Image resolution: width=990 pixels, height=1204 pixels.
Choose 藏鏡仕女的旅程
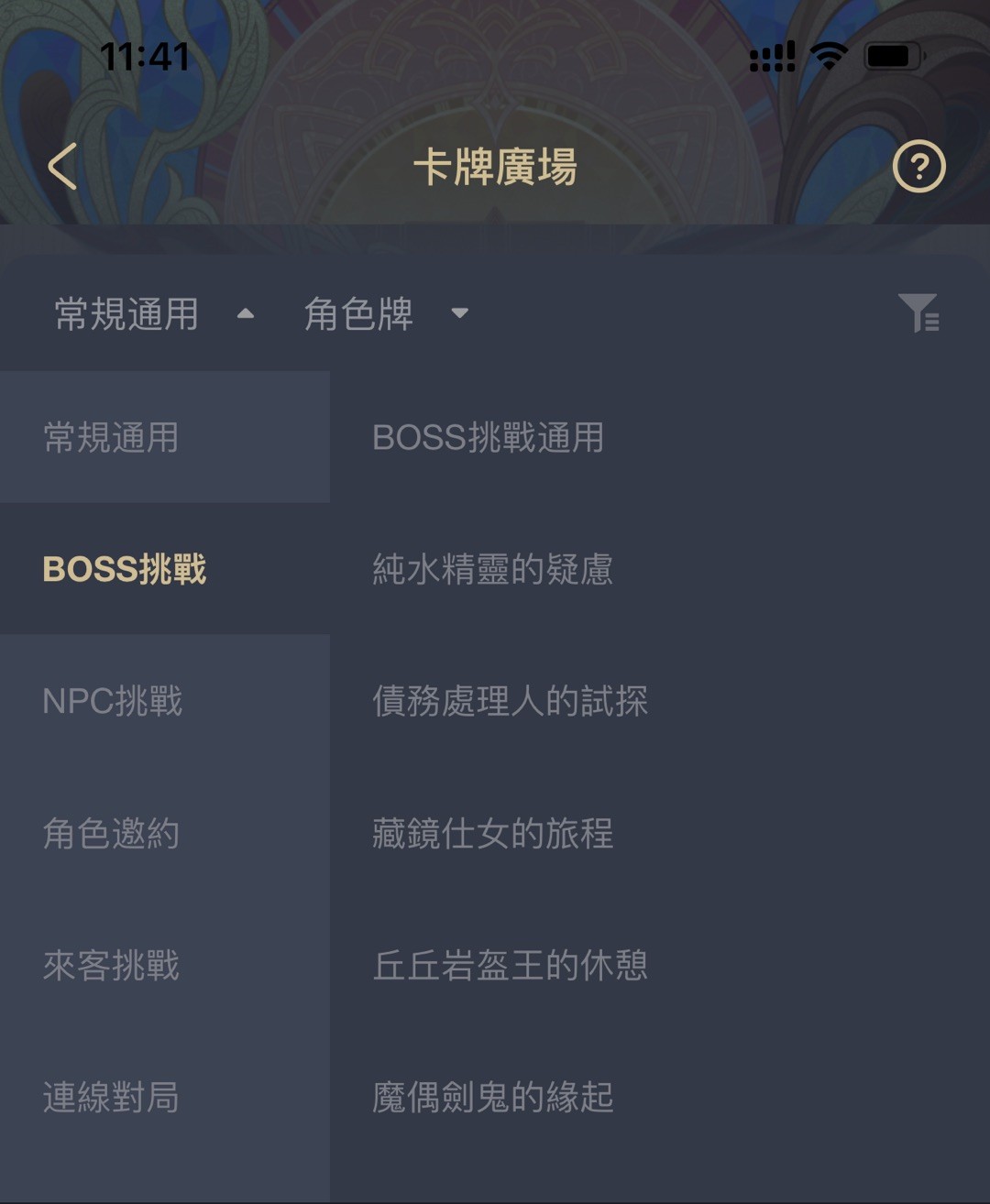492,833
